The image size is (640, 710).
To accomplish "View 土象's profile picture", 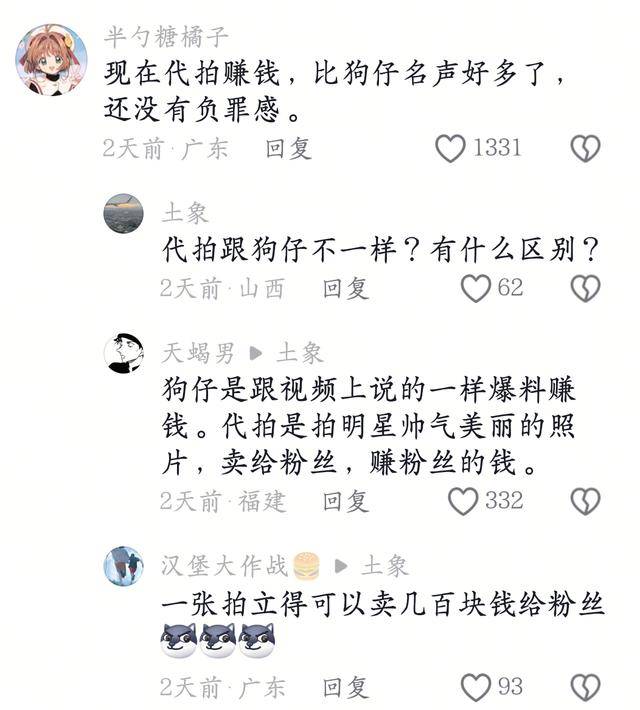I will click(124, 213).
